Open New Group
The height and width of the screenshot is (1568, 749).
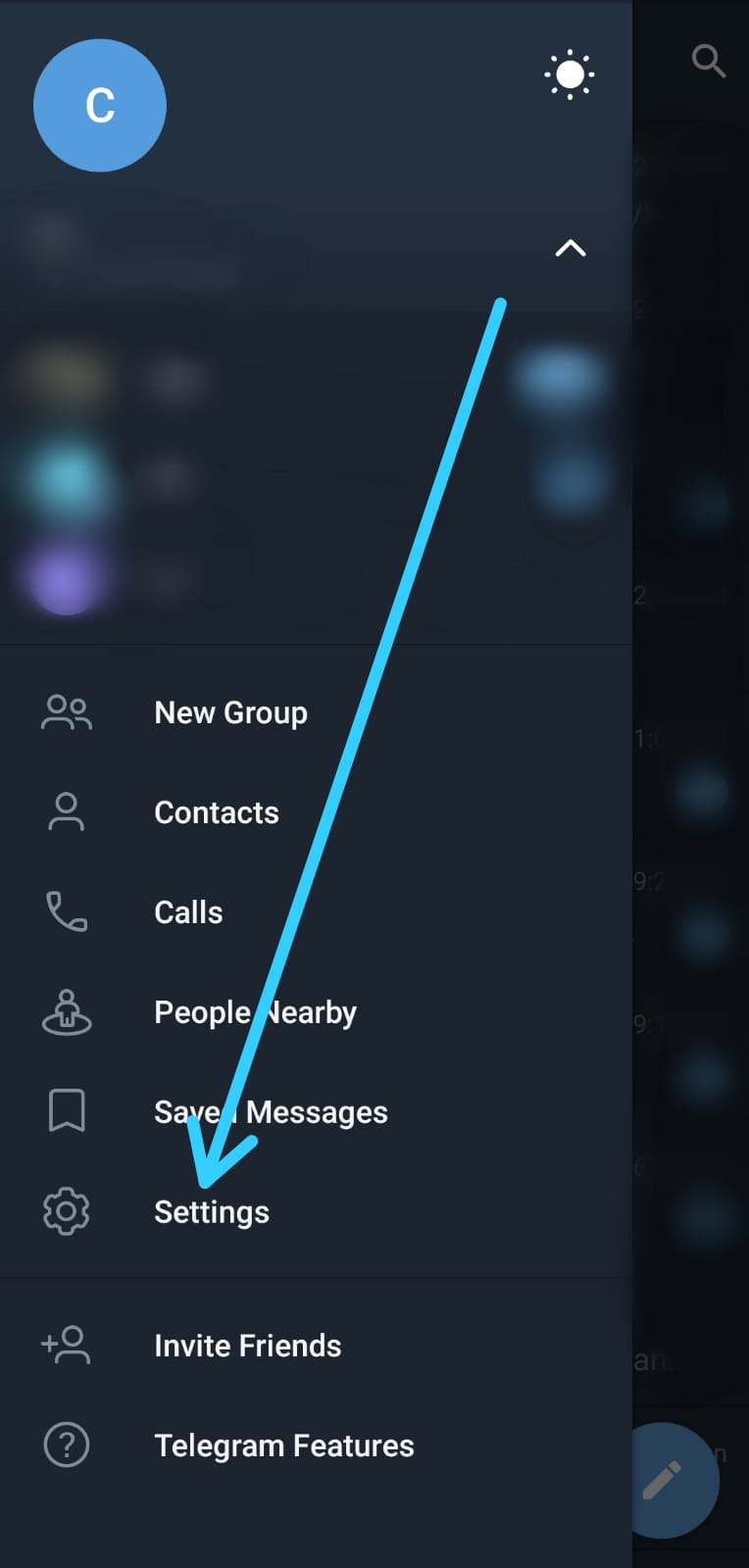coord(316,712)
